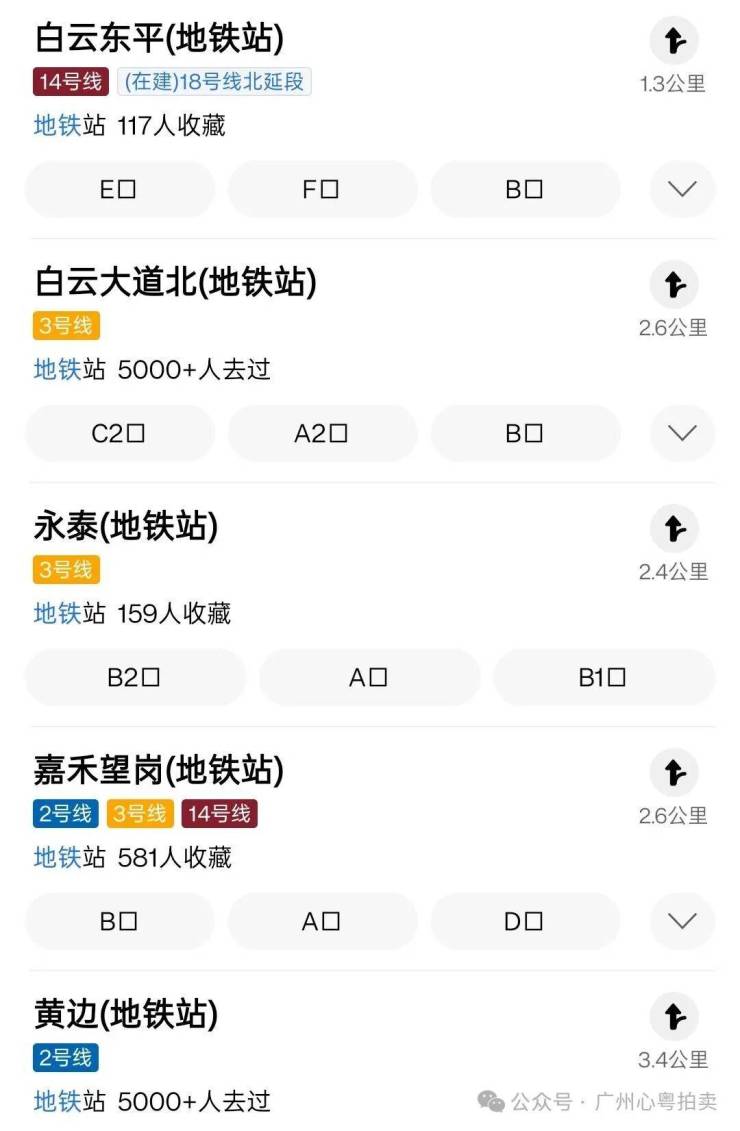
Task: Get directions to 永泰 station
Action: (674, 529)
